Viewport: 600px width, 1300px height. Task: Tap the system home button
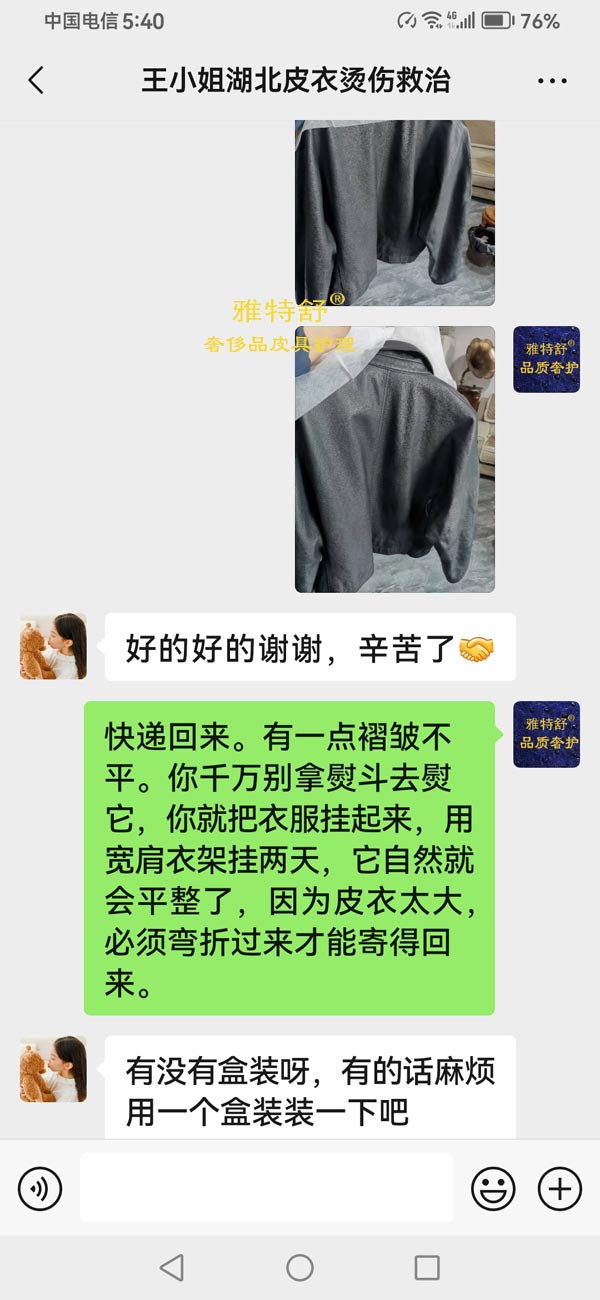[x=300, y=1268]
